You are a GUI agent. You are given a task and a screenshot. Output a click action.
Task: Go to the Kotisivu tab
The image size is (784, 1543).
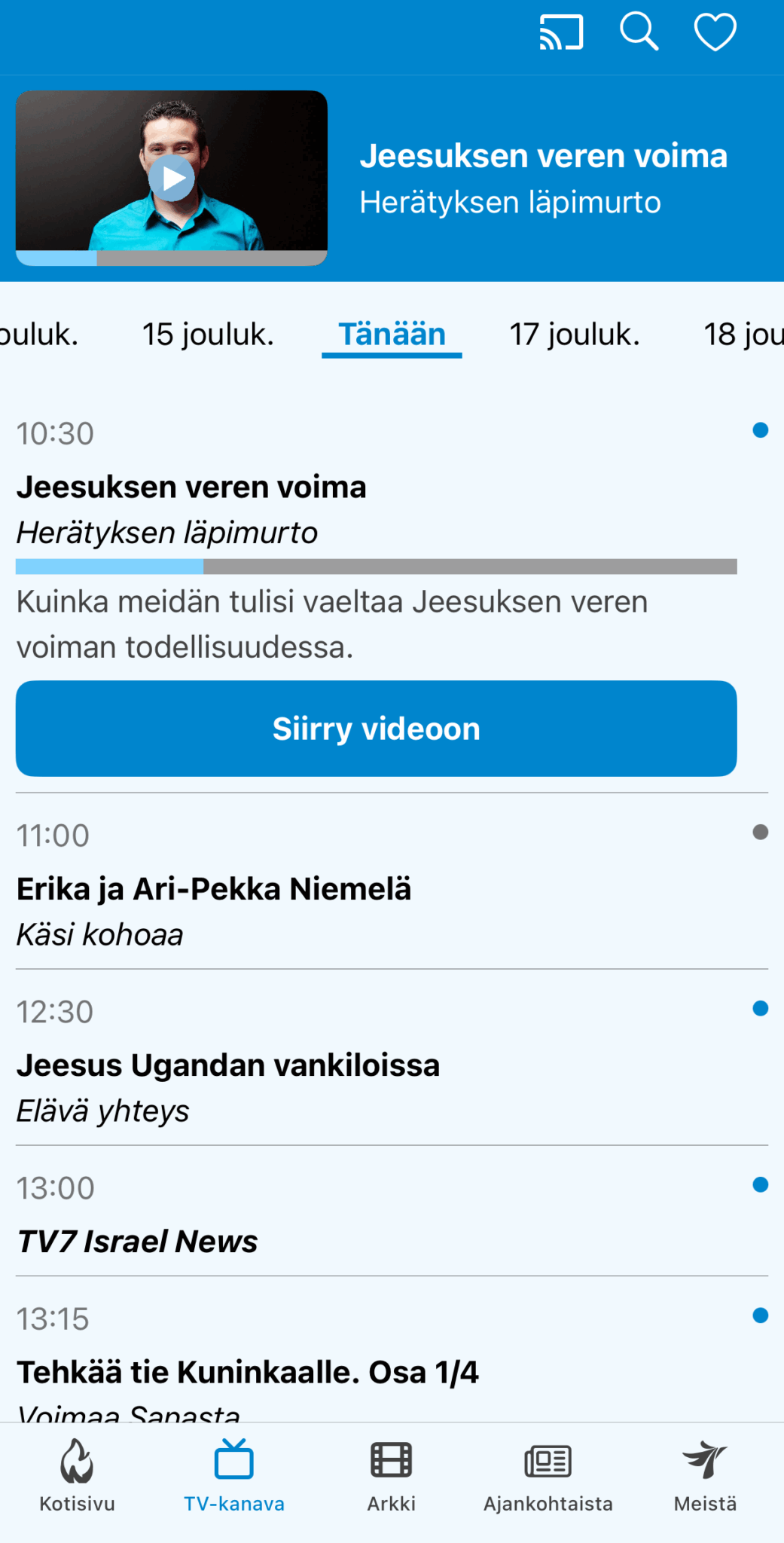click(x=77, y=1475)
